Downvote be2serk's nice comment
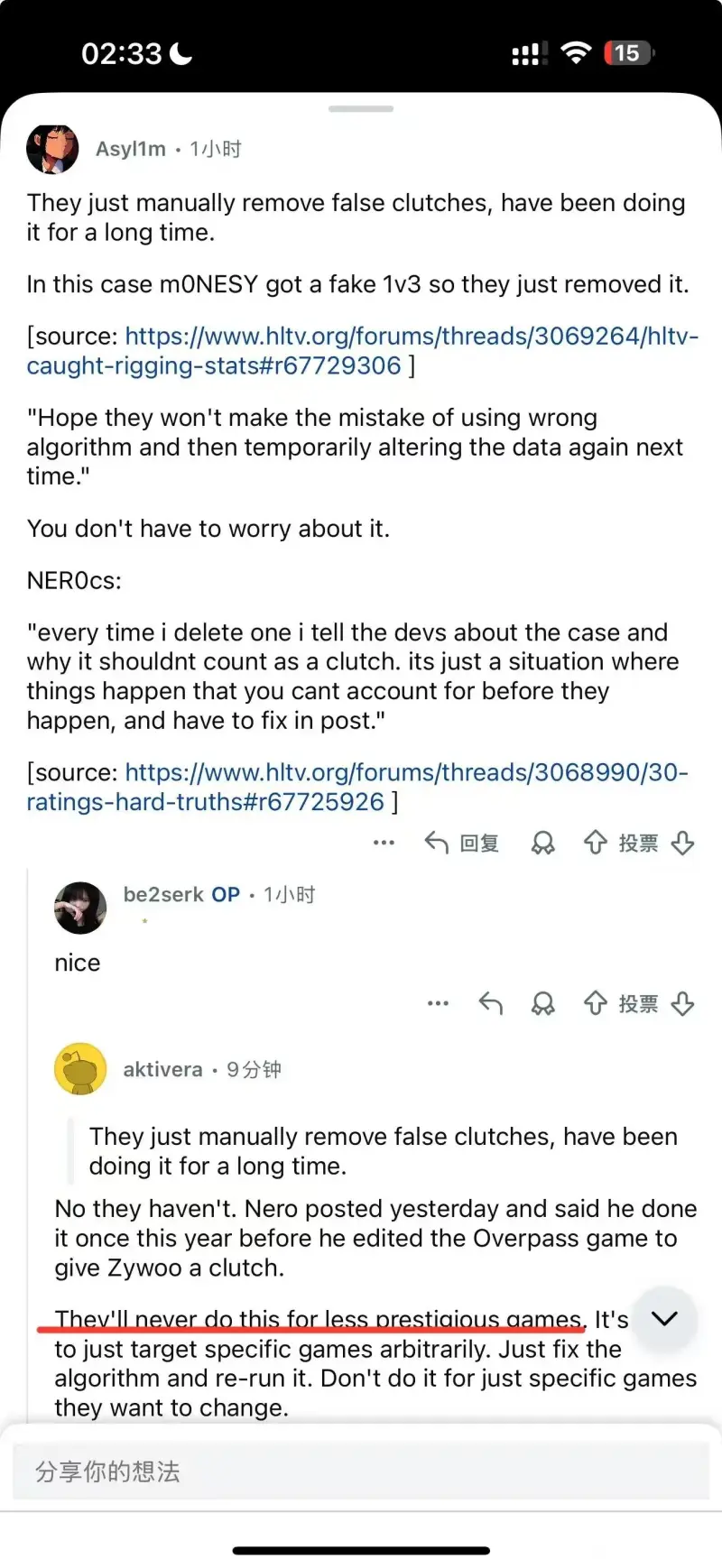 pos(683,1003)
